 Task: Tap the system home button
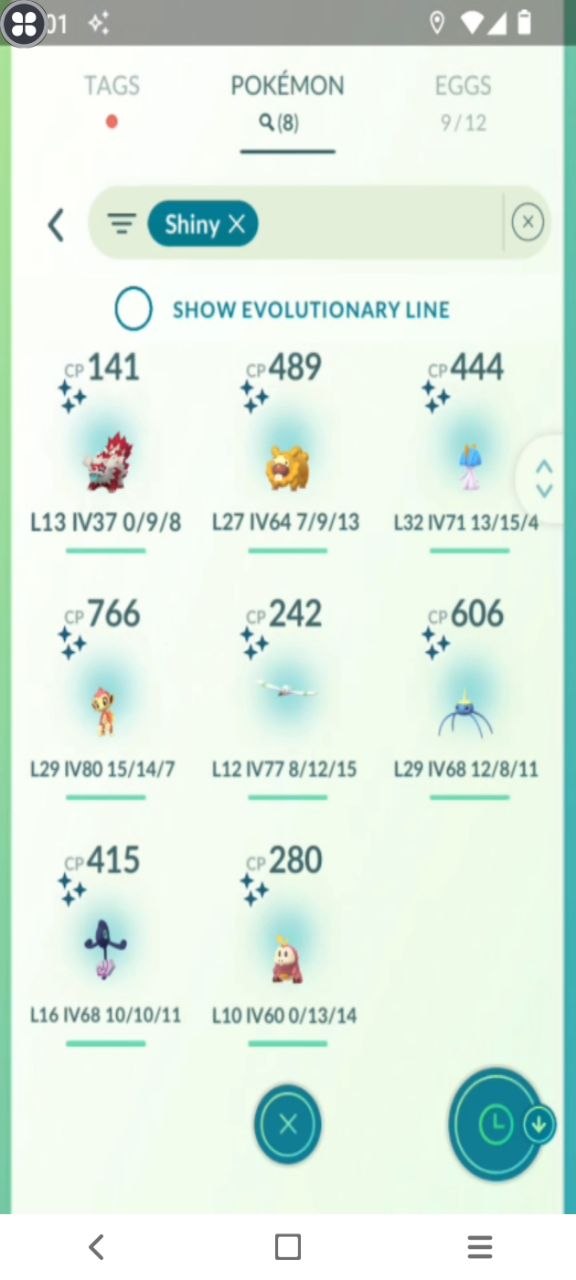tap(288, 1246)
